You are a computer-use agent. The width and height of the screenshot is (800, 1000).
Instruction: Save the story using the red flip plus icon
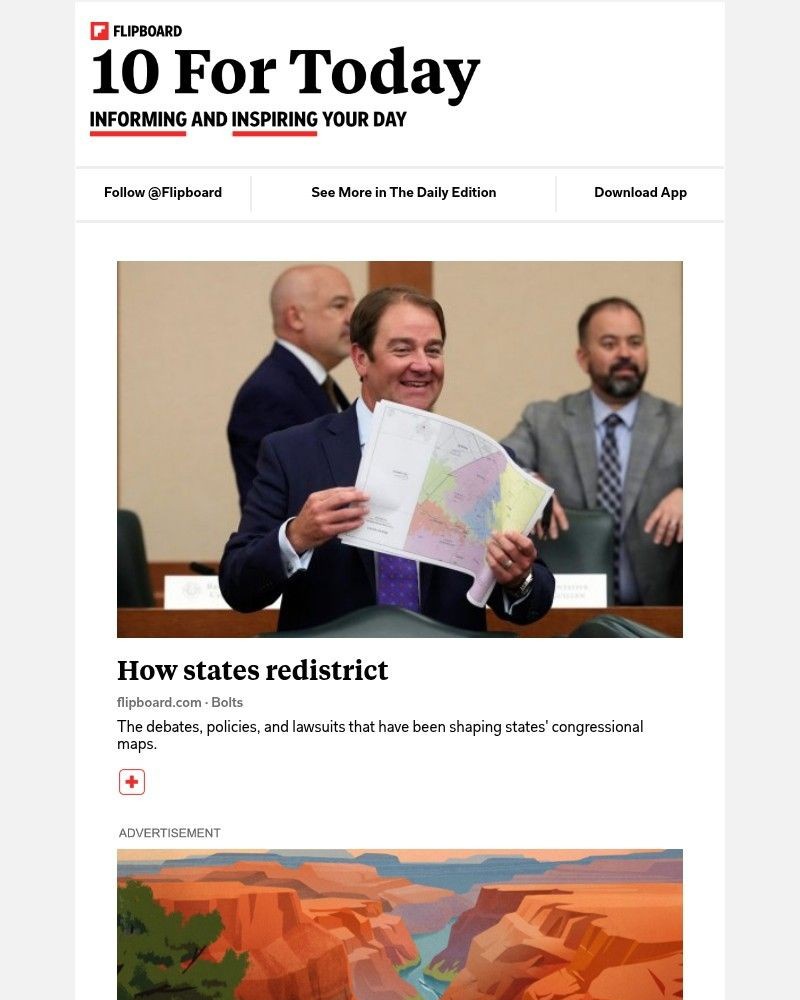[x=131, y=781]
